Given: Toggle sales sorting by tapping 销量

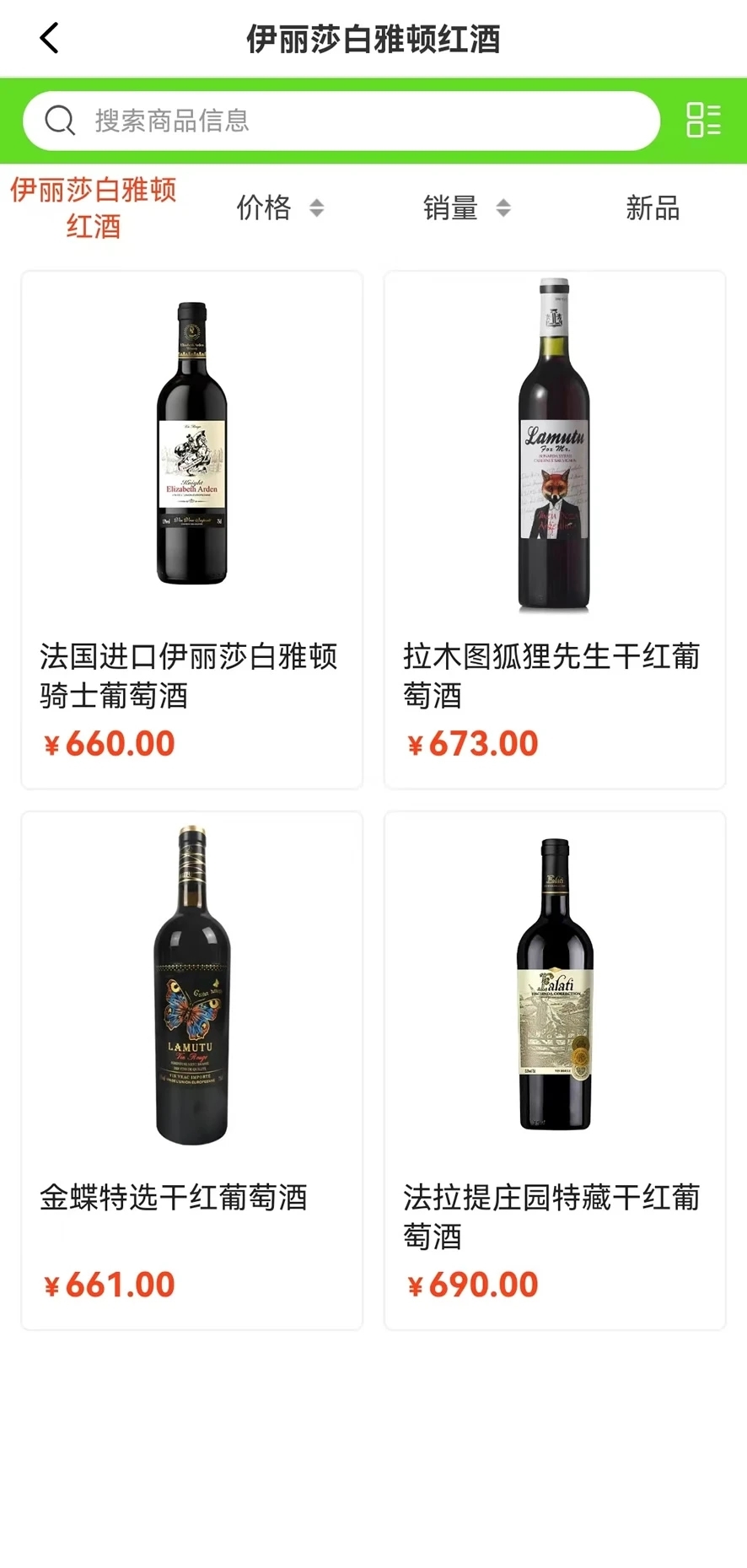Looking at the screenshot, I should (x=451, y=207).
